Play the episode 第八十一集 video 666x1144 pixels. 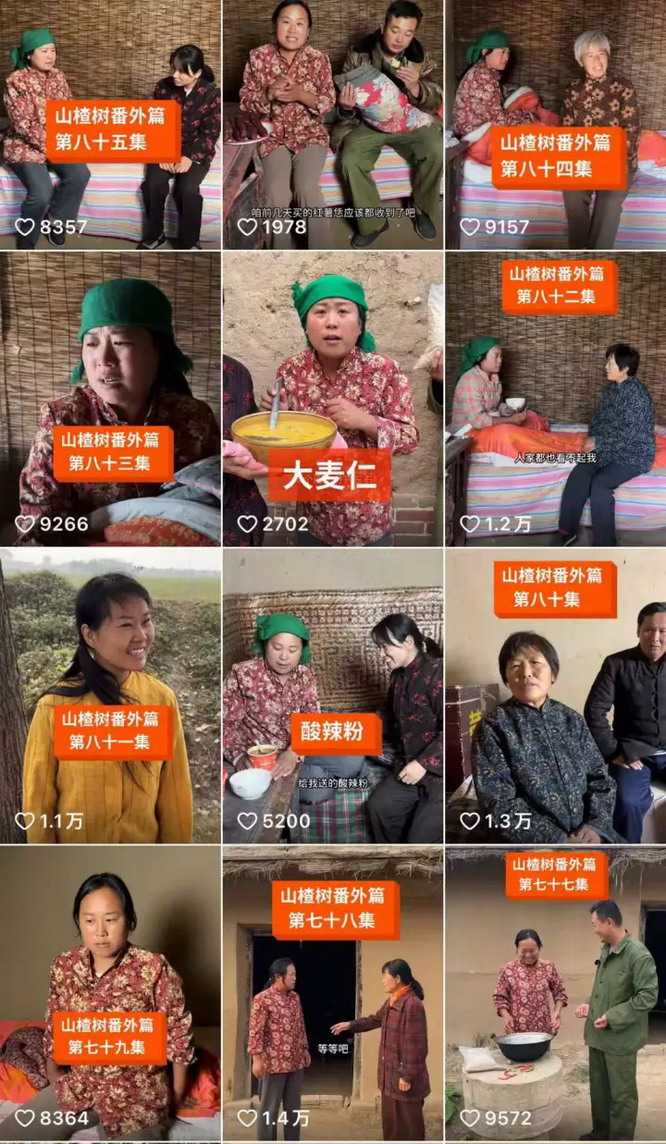point(110,696)
